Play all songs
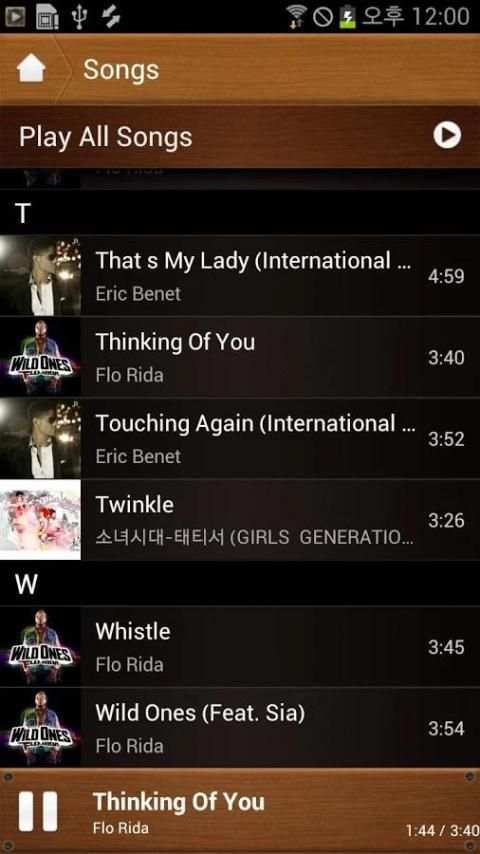Screen dimensions: 480x854 coord(240,136)
